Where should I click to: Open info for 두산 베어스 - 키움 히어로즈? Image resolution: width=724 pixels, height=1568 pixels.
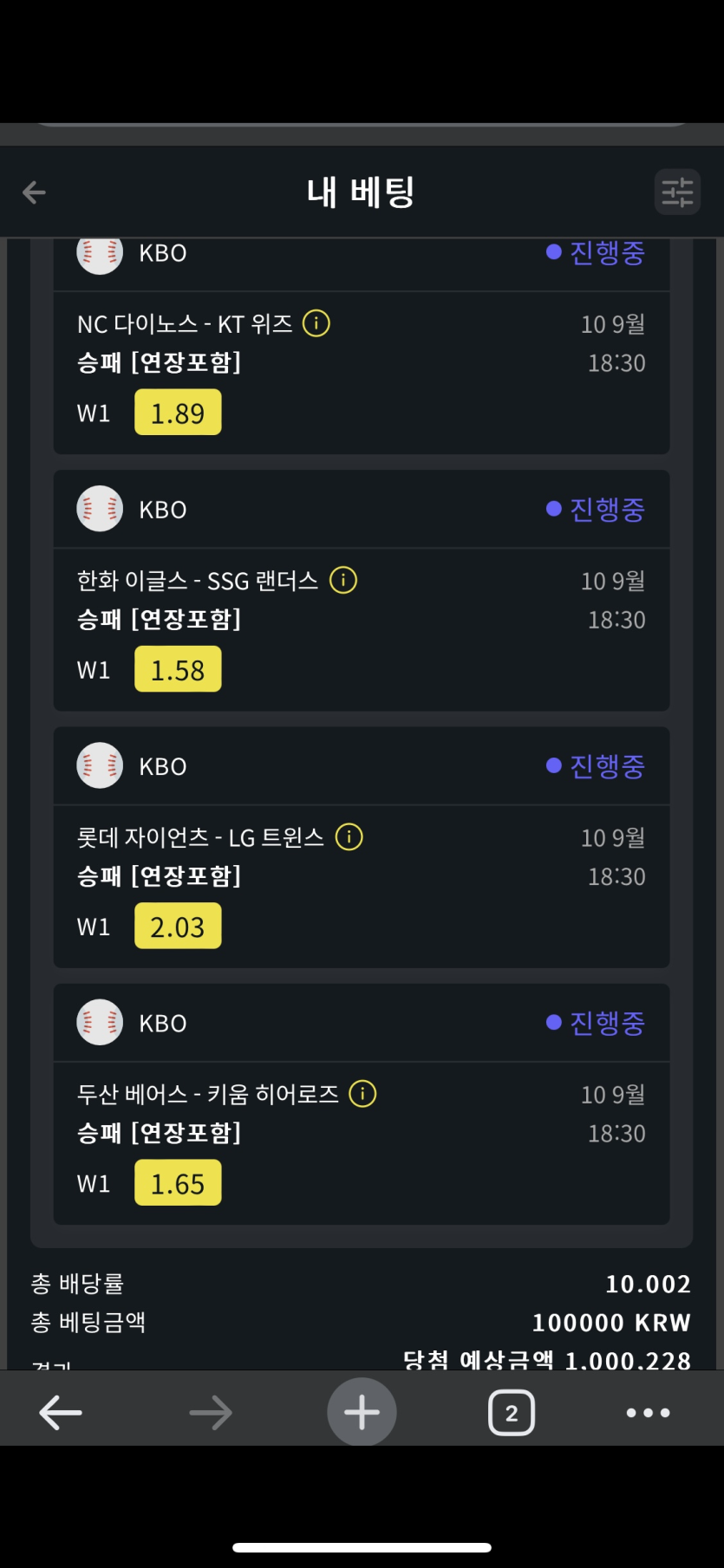click(362, 1094)
